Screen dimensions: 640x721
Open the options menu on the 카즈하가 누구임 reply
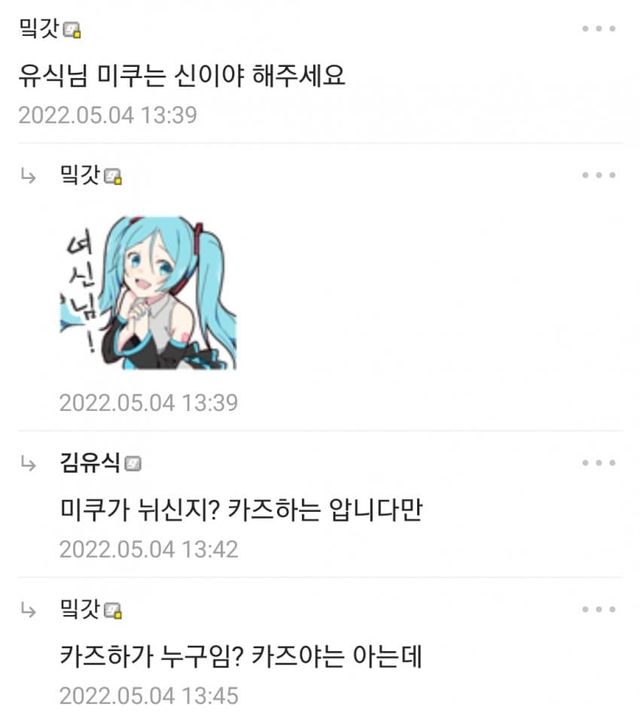(599, 609)
